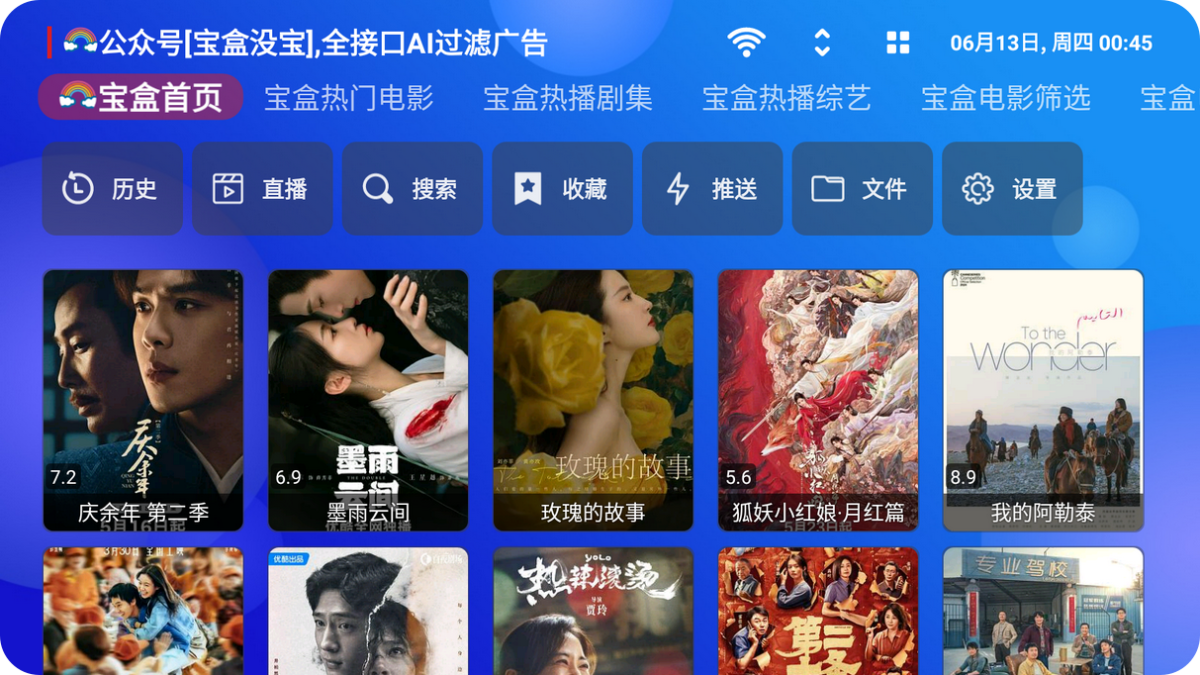The height and width of the screenshot is (675, 1200).
Task: Select the 我的阿勒泰 poster
Action: coord(1043,400)
